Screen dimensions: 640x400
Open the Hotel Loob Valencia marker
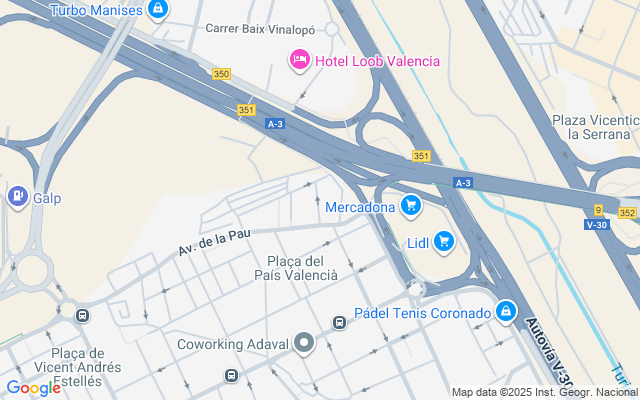(299, 61)
